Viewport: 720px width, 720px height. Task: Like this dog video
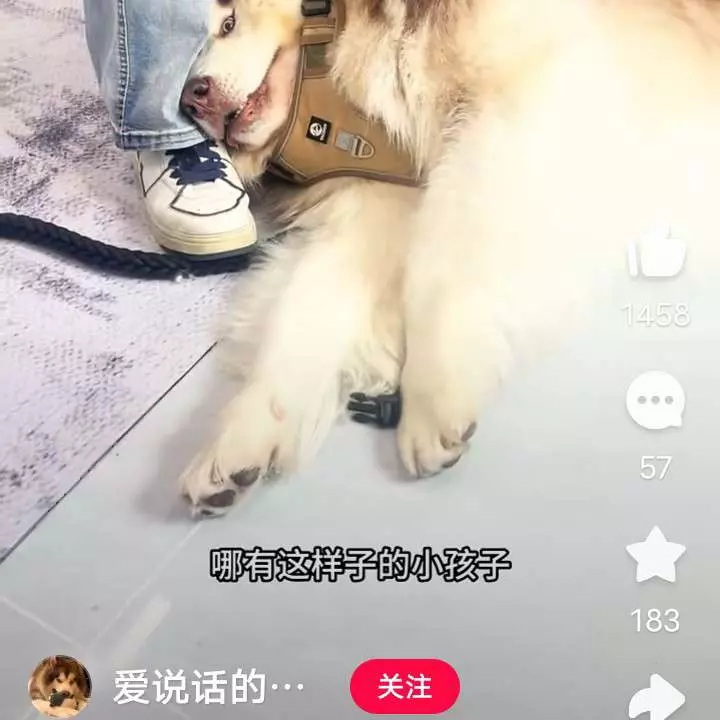[656, 252]
